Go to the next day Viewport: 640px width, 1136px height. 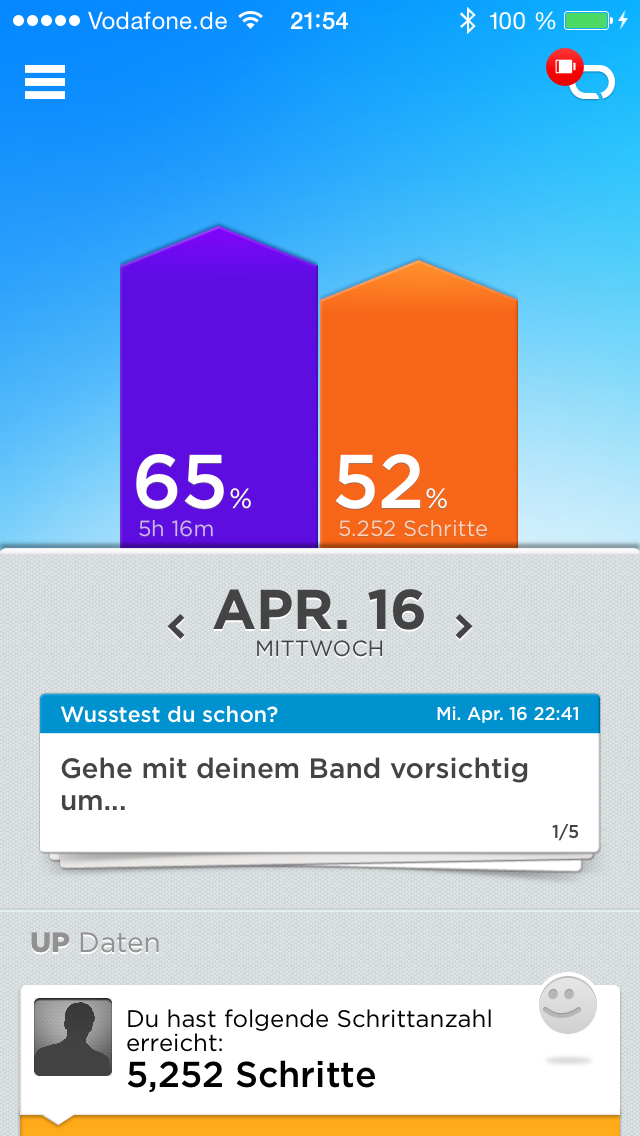click(x=463, y=627)
